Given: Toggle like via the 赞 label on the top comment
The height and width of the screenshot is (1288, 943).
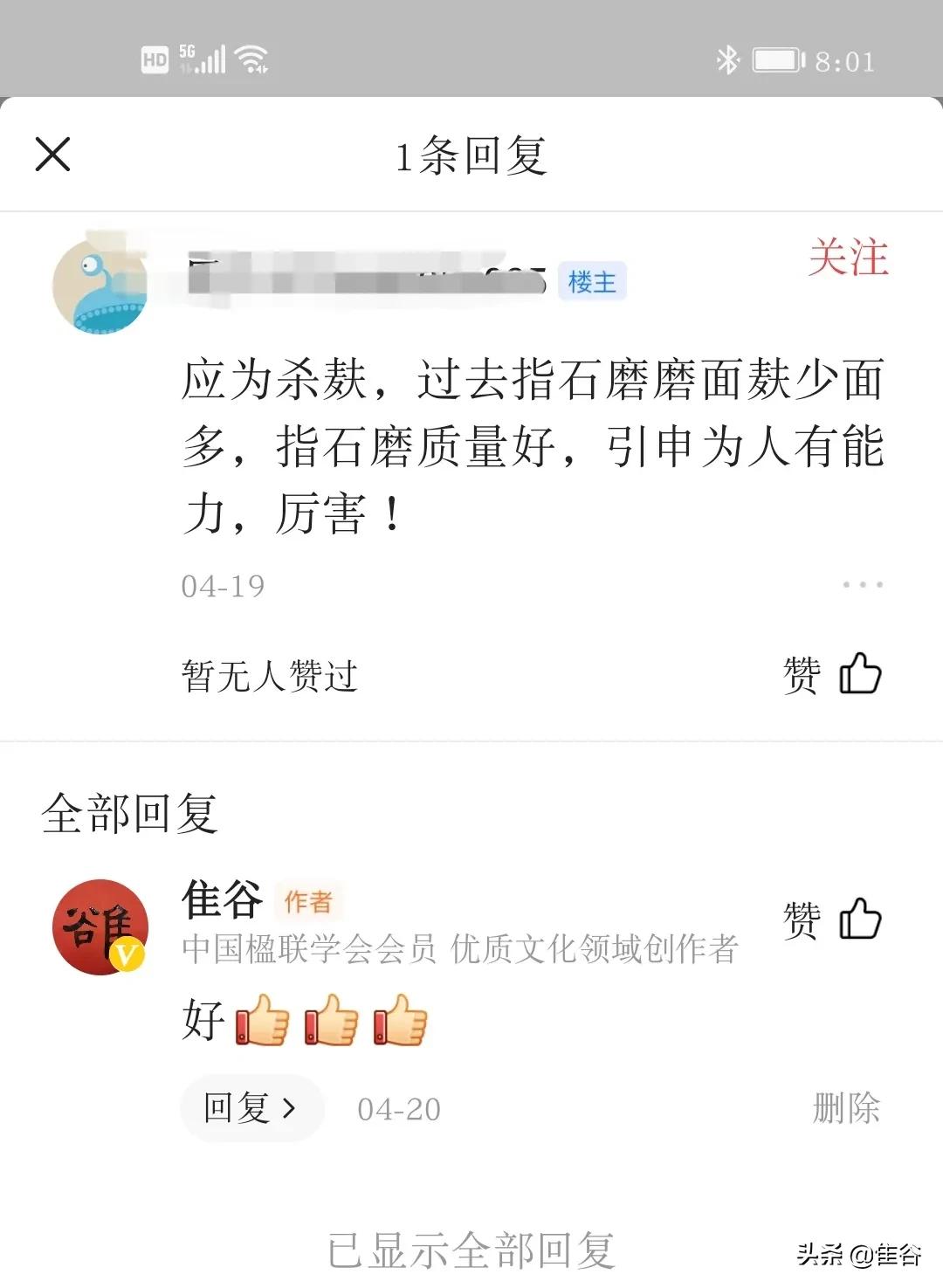Looking at the screenshot, I should pyautogui.click(x=803, y=672).
